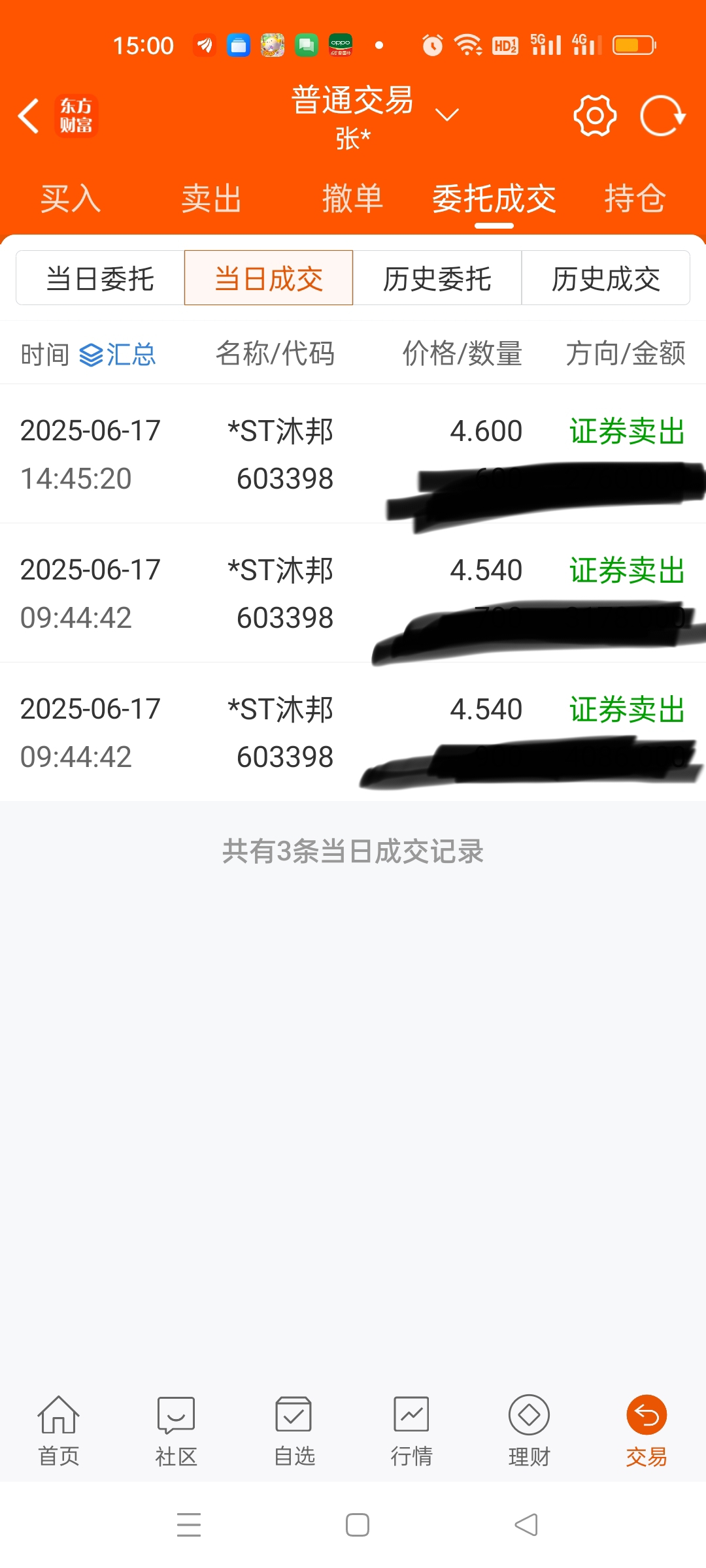The width and height of the screenshot is (706, 1568).
Task: Open the 14:45:20 *ST沐邦 sell record
Action: pos(353,454)
